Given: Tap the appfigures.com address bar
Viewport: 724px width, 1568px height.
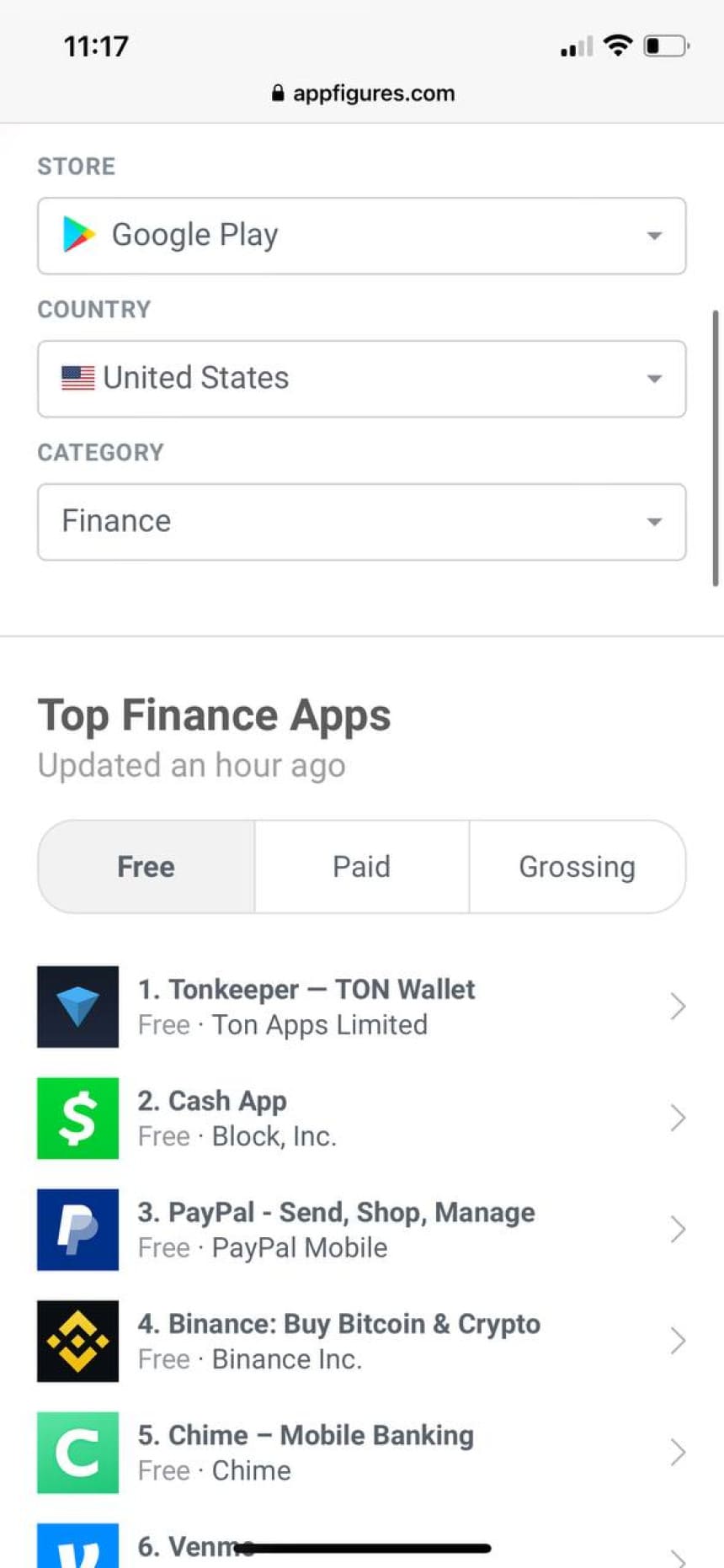Looking at the screenshot, I should (x=363, y=93).
